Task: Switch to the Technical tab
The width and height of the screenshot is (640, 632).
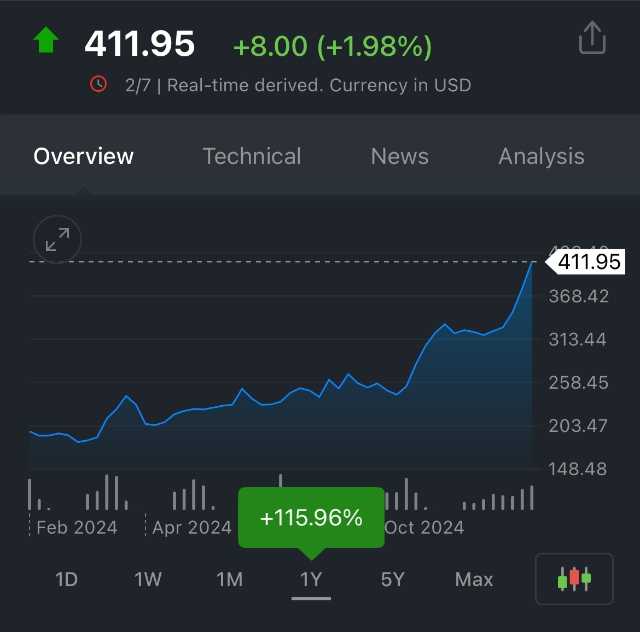Action: click(251, 156)
